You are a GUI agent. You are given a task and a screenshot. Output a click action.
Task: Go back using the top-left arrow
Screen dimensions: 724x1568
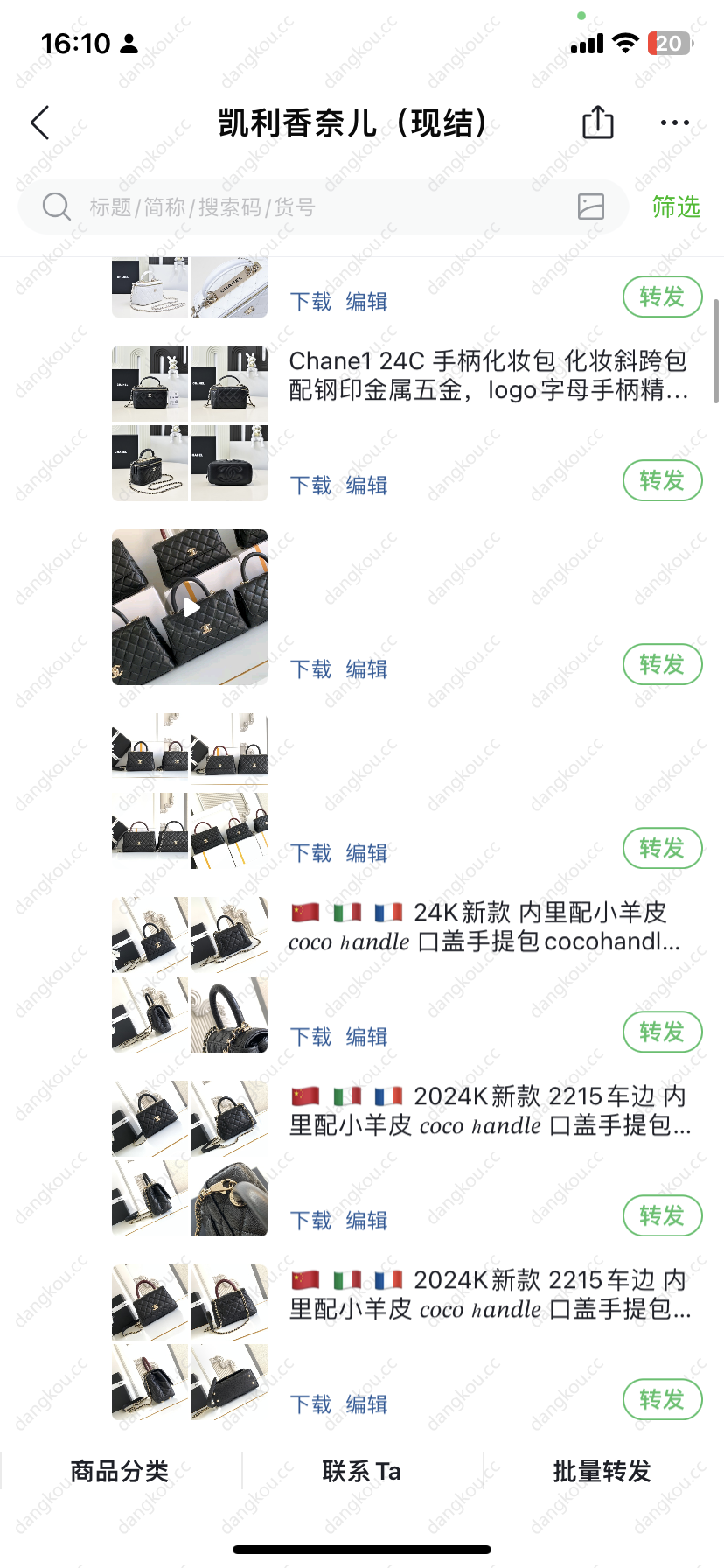(40, 123)
